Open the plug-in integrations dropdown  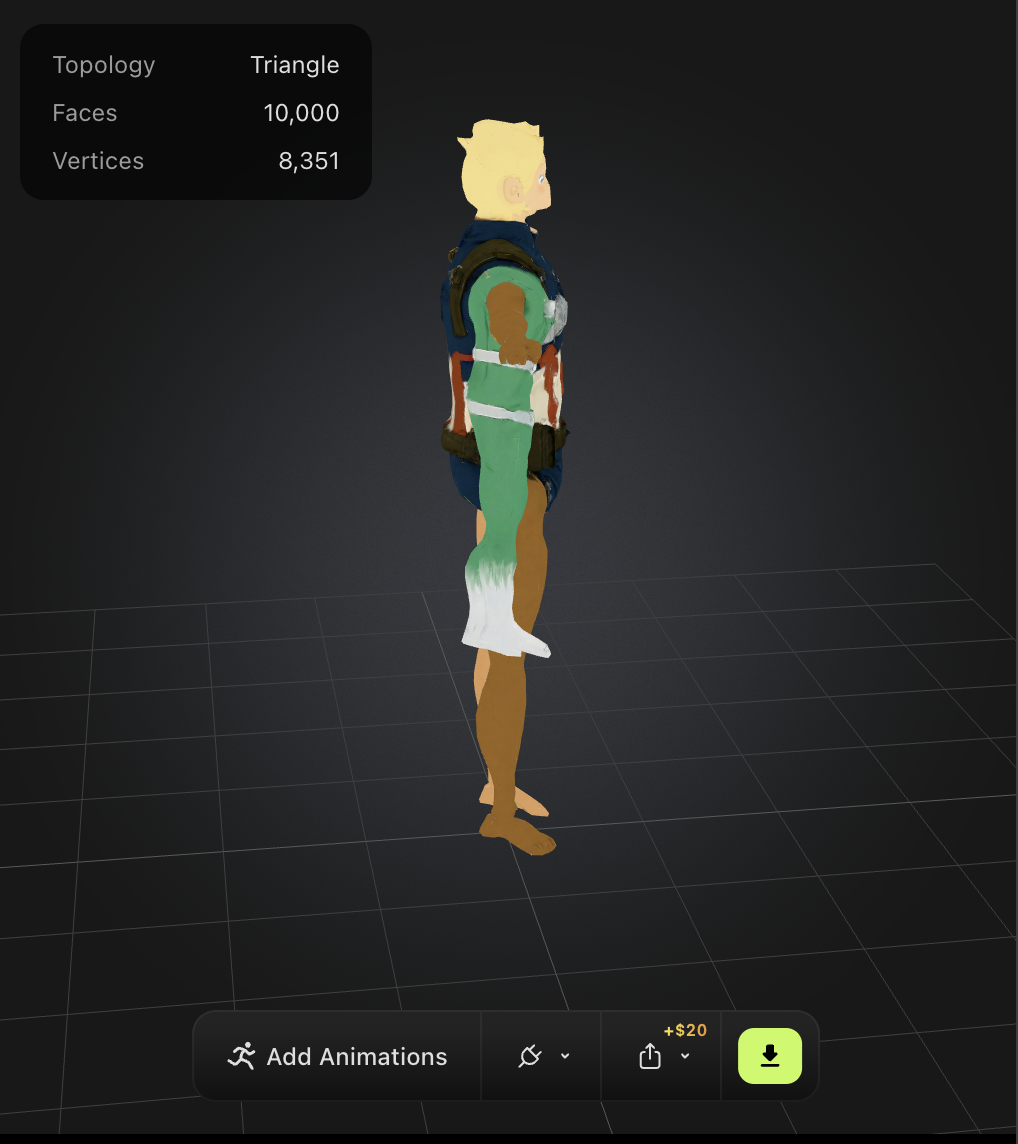[x=542, y=1056]
